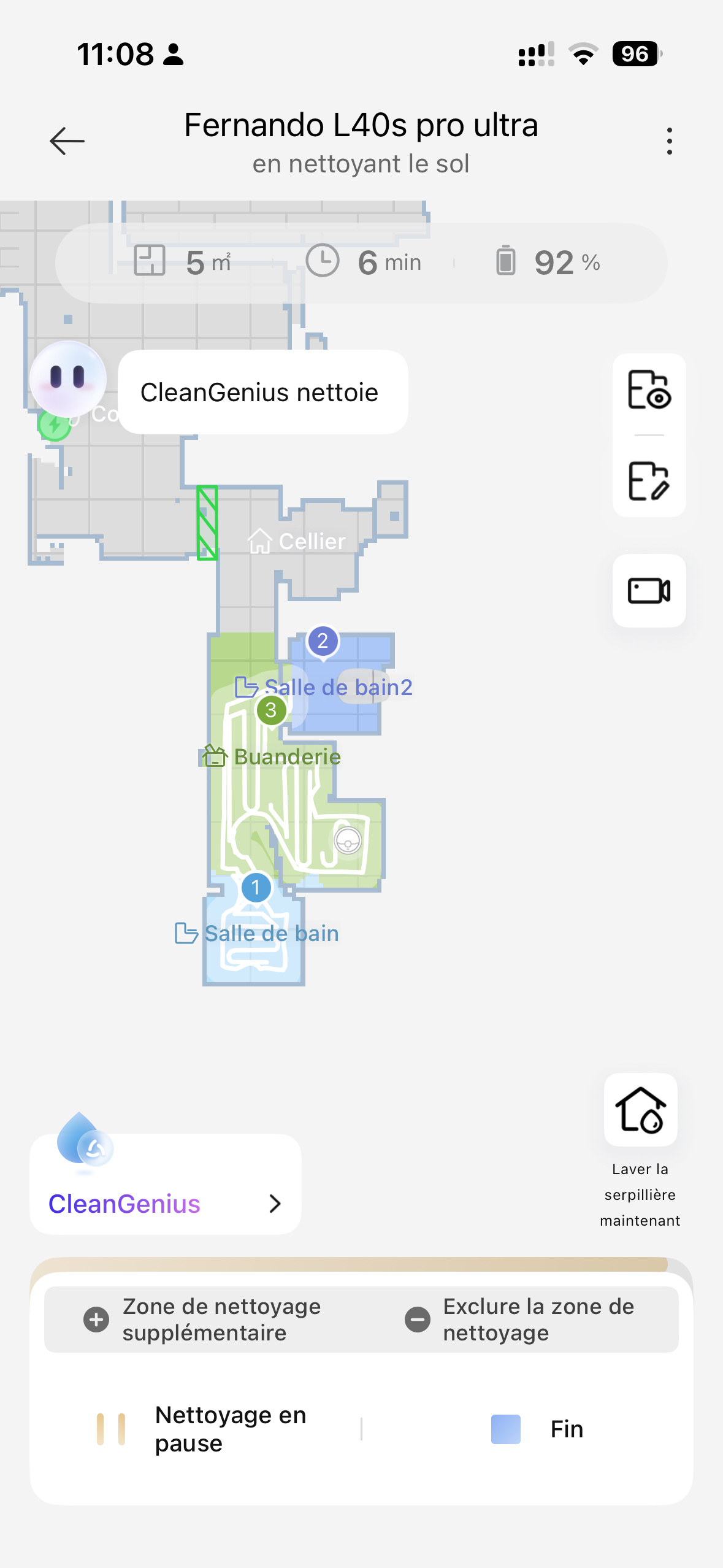Select Exclure la zone de nettoyage
Image resolution: width=723 pixels, height=1568 pixels.
[x=521, y=1320]
